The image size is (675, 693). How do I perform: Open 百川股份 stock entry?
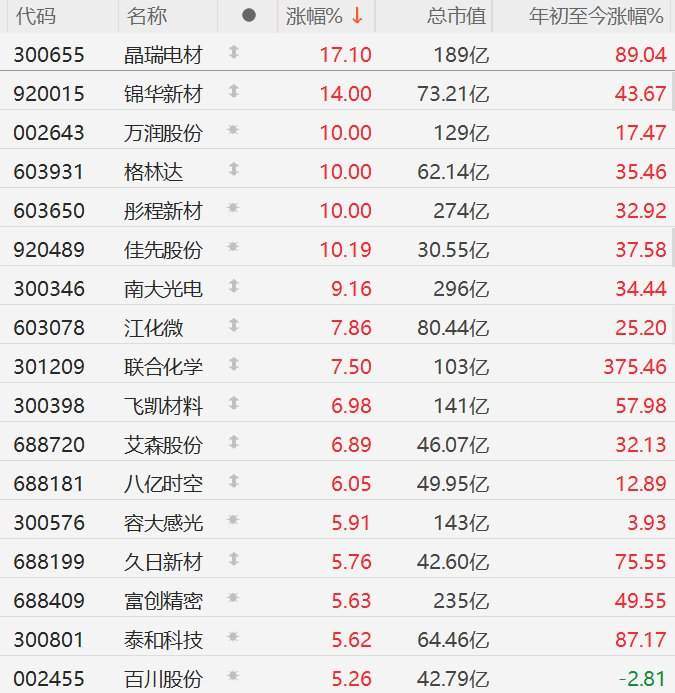[x=162, y=679]
